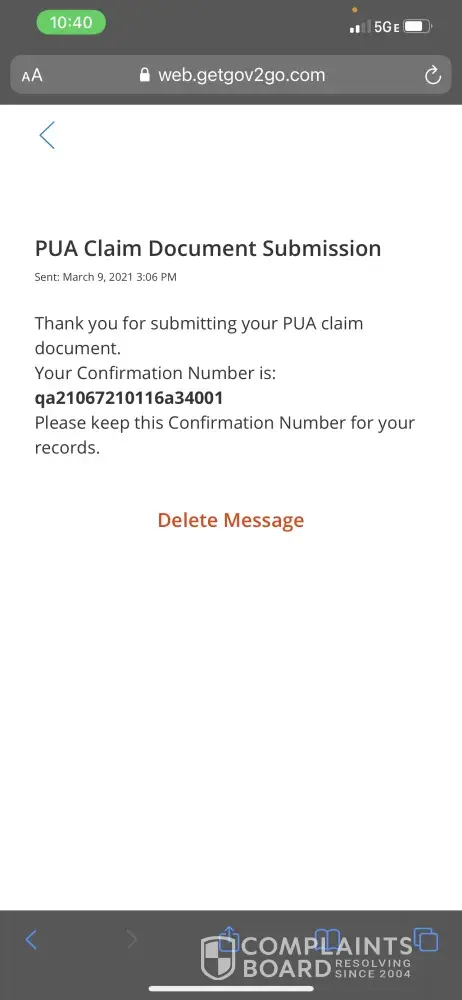Open Safari bookmarks

(x=328, y=939)
